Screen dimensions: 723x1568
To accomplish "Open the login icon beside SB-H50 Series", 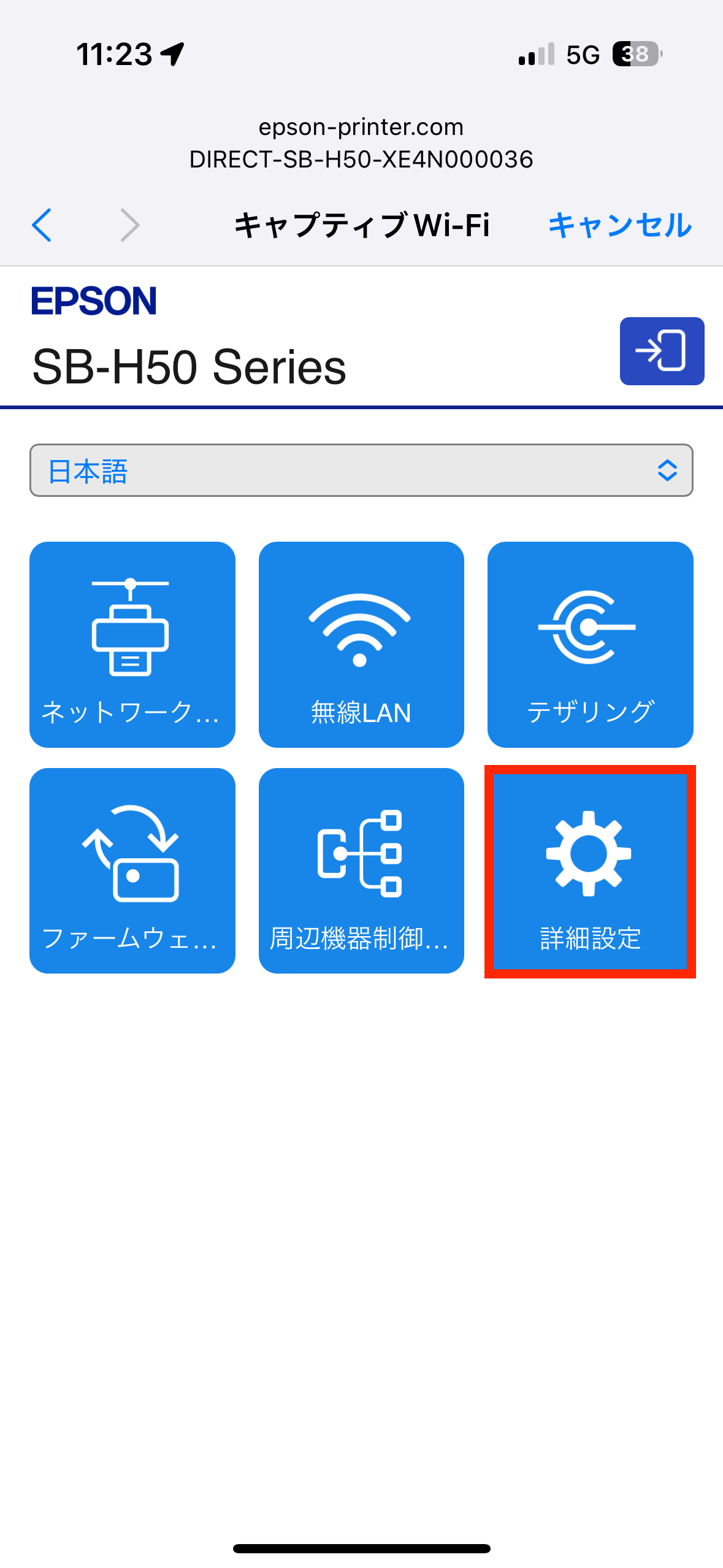I will [661, 351].
